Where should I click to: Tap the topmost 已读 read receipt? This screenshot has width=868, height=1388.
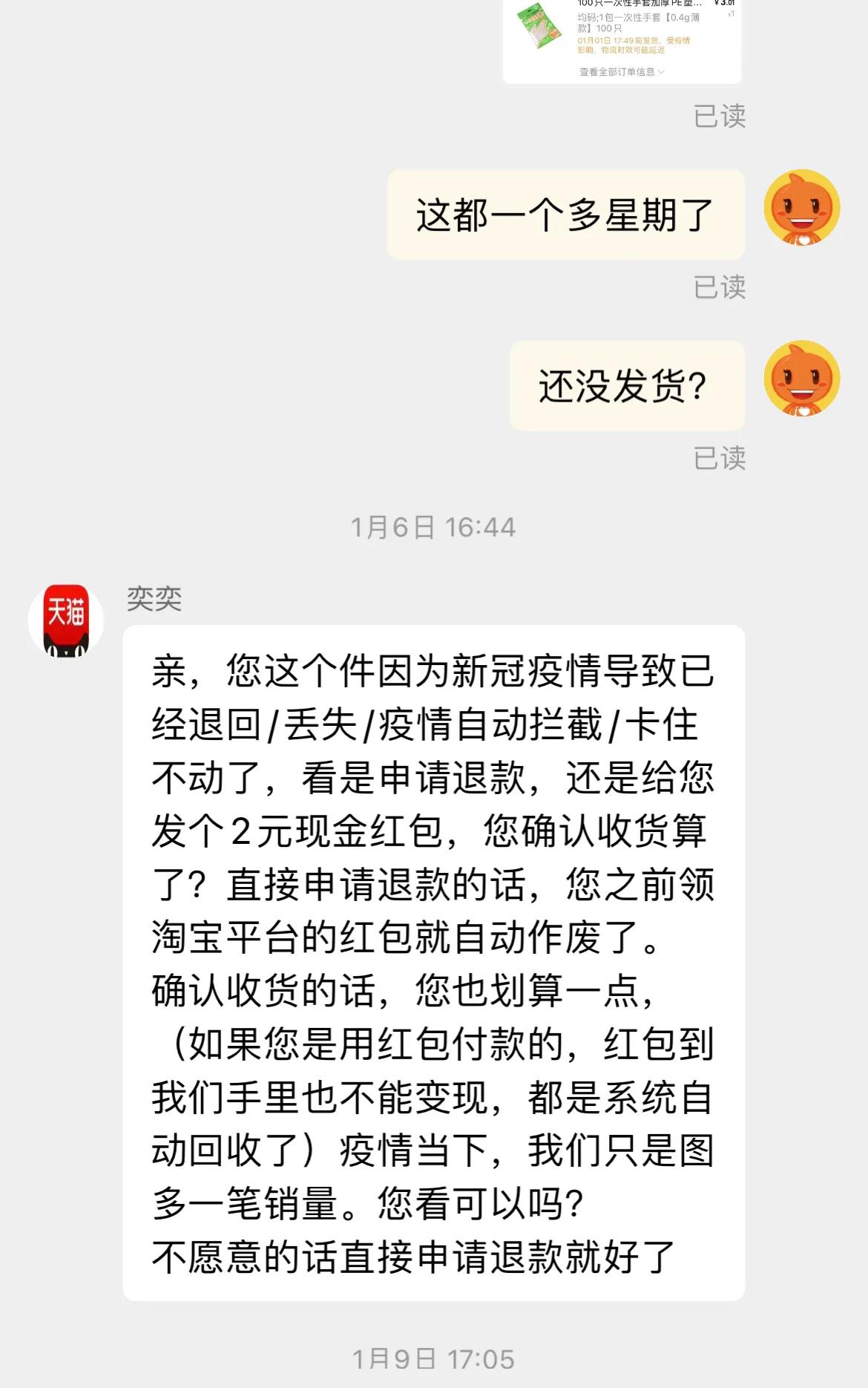719,115
